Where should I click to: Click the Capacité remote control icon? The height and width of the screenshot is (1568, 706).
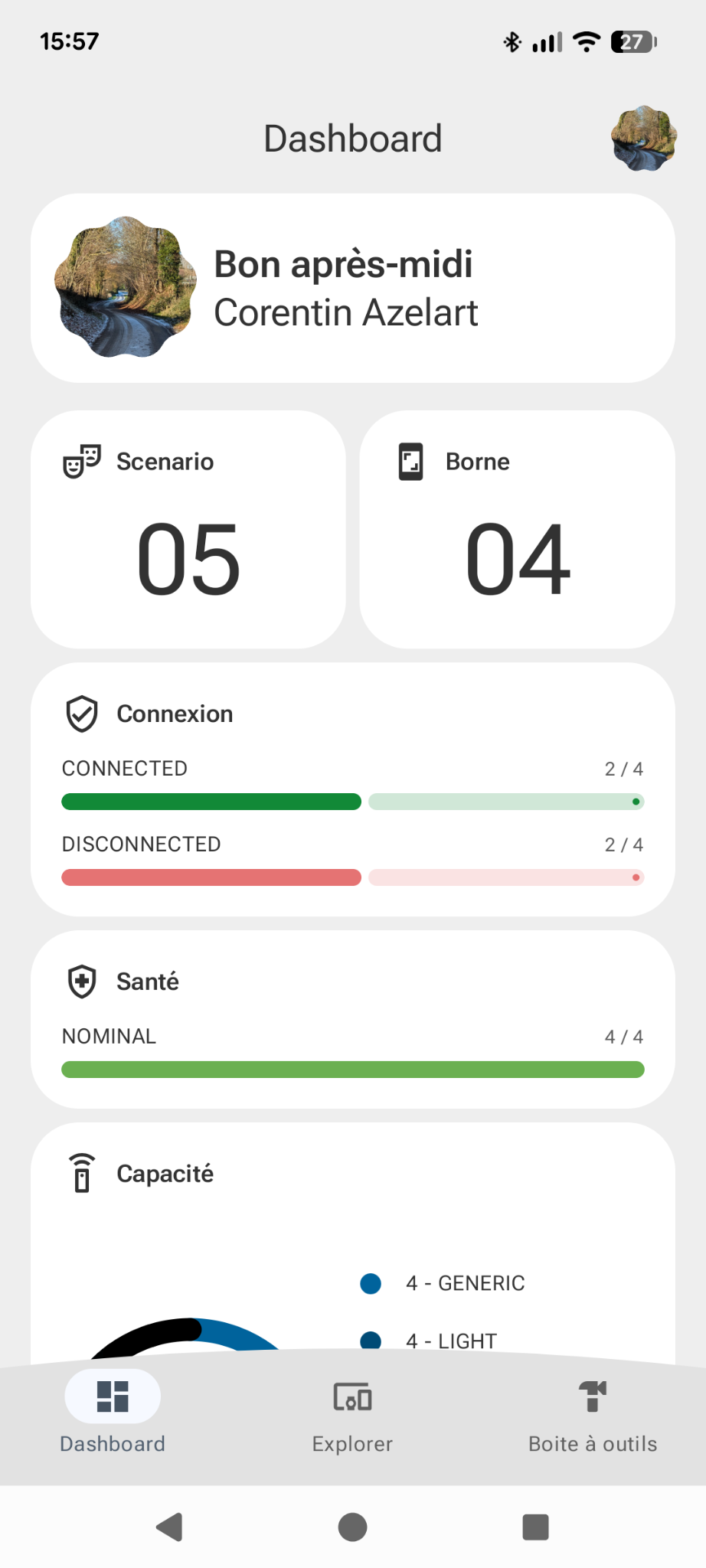coord(82,1173)
